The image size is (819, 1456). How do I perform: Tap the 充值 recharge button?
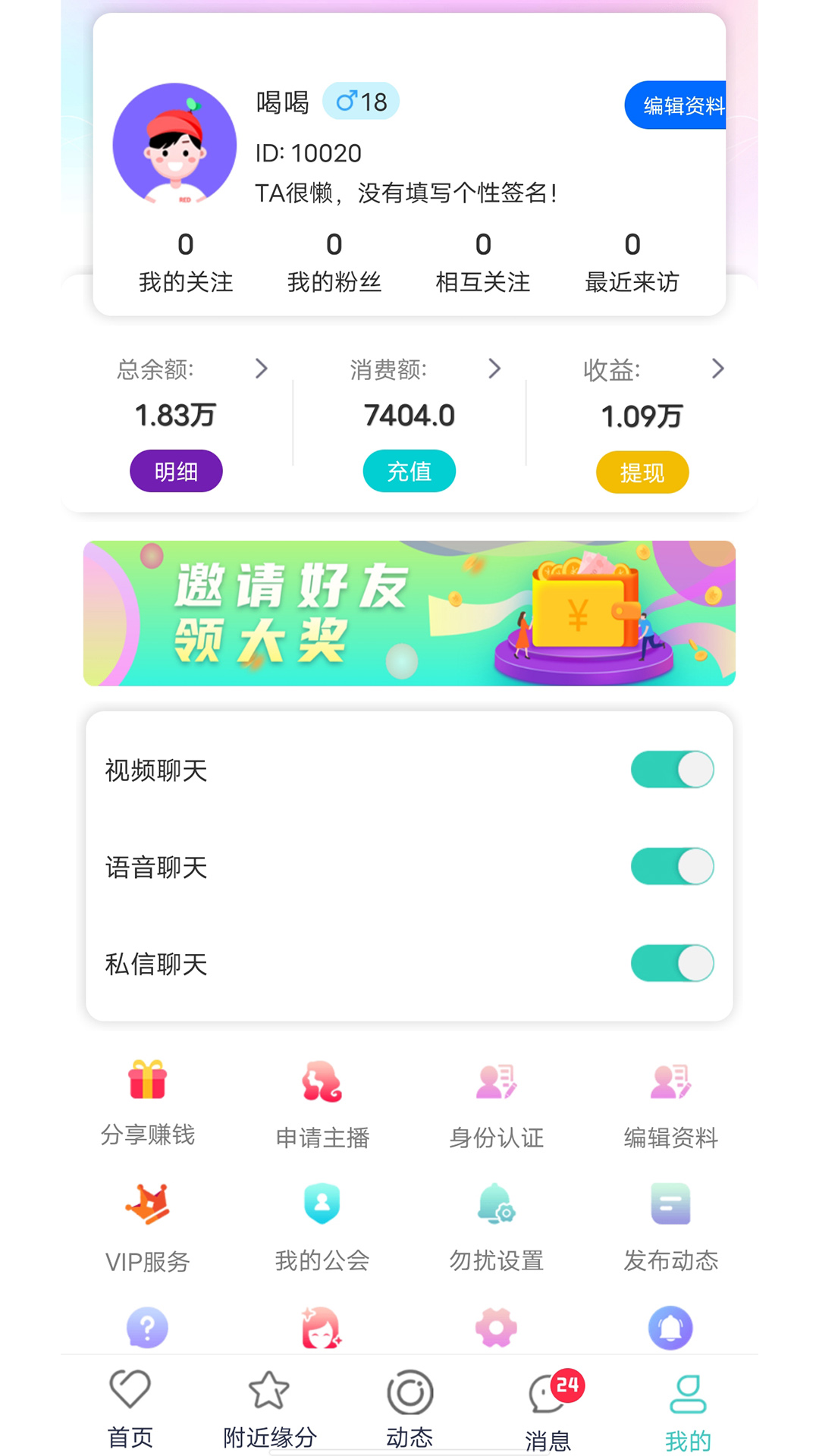tap(409, 471)
